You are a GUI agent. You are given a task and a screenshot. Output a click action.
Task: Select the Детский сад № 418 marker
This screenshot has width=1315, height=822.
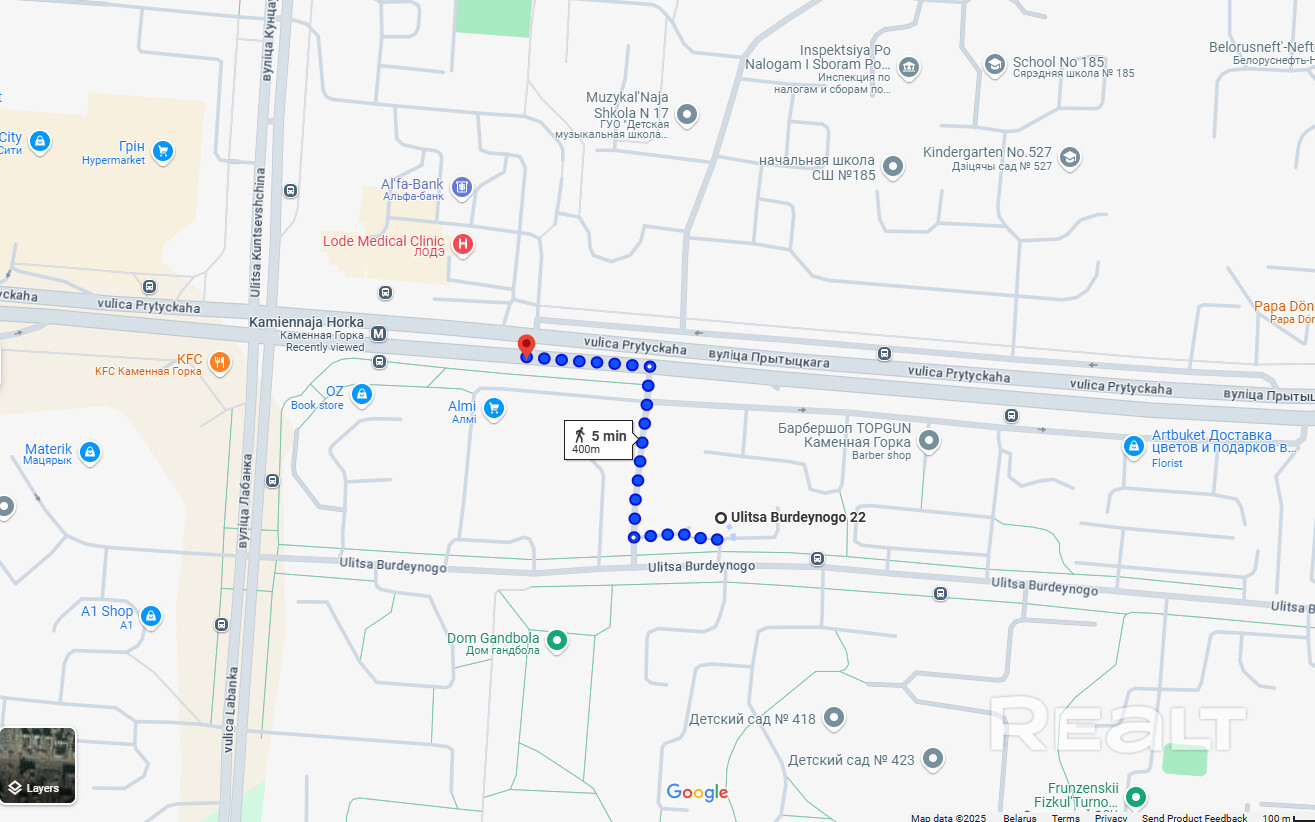coord(833,718)
